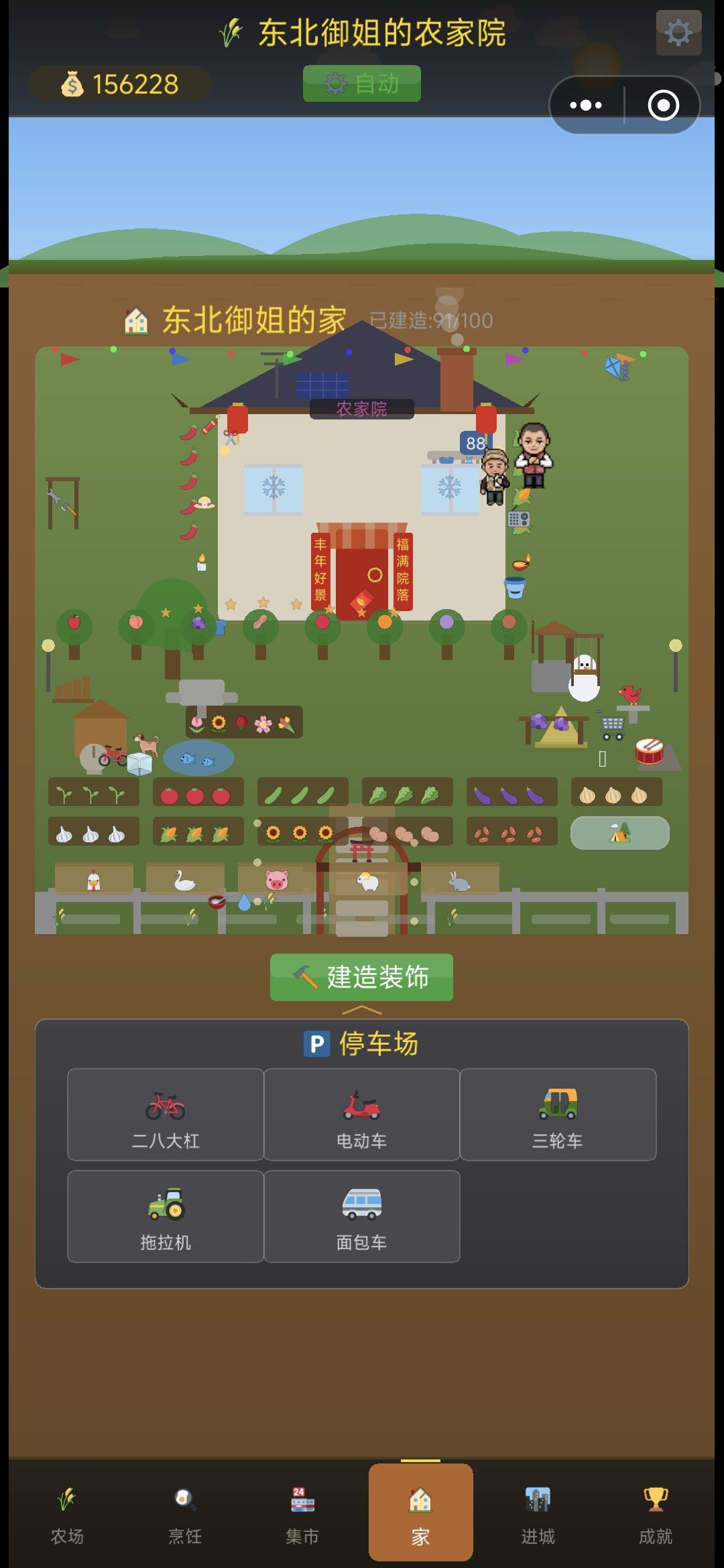Select the 电动车 scooter icon

point(362,1112)
